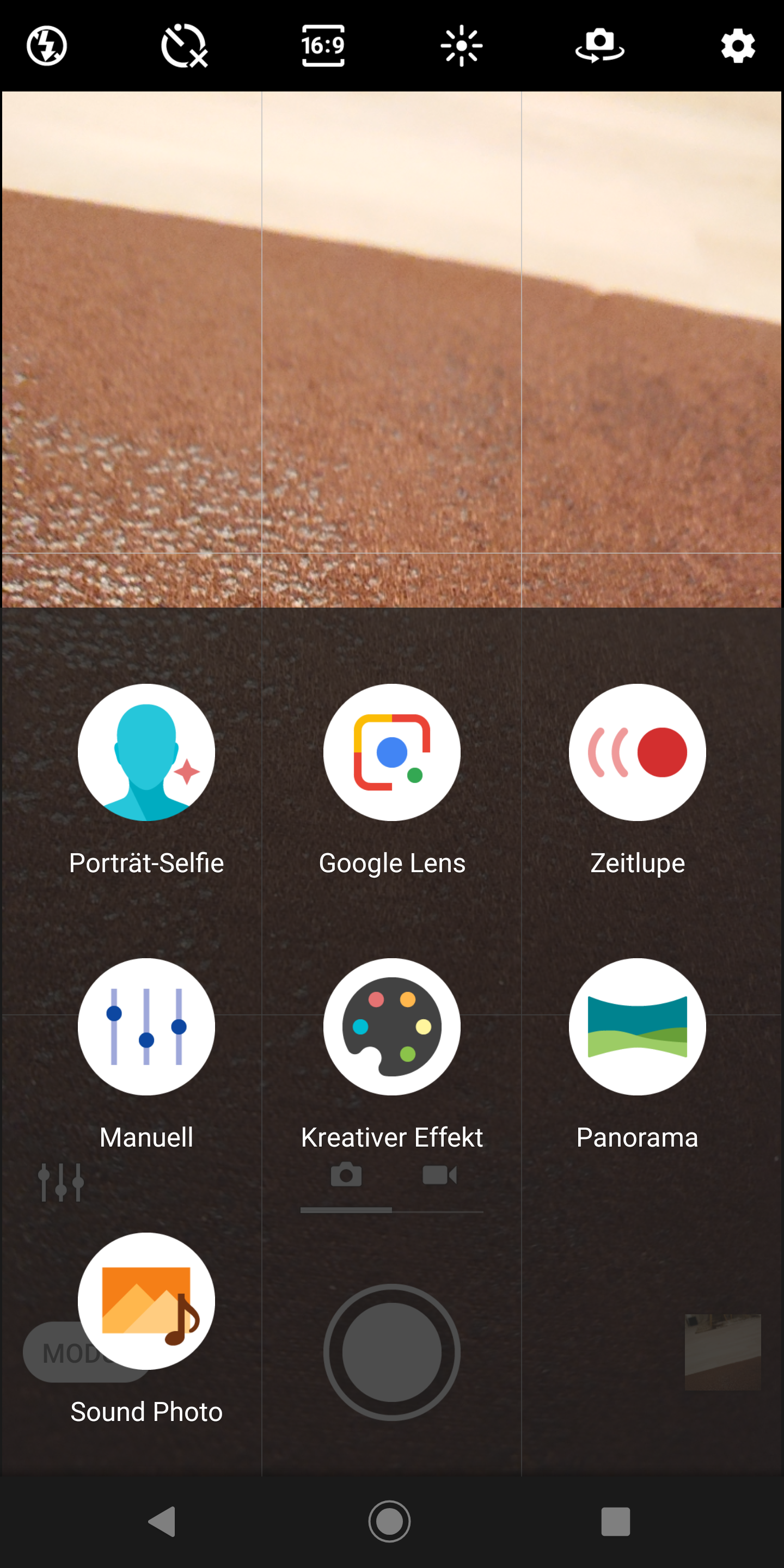The image size is (784, 1568).
Task: Toggle the flash setting
Action: [46, 46]
